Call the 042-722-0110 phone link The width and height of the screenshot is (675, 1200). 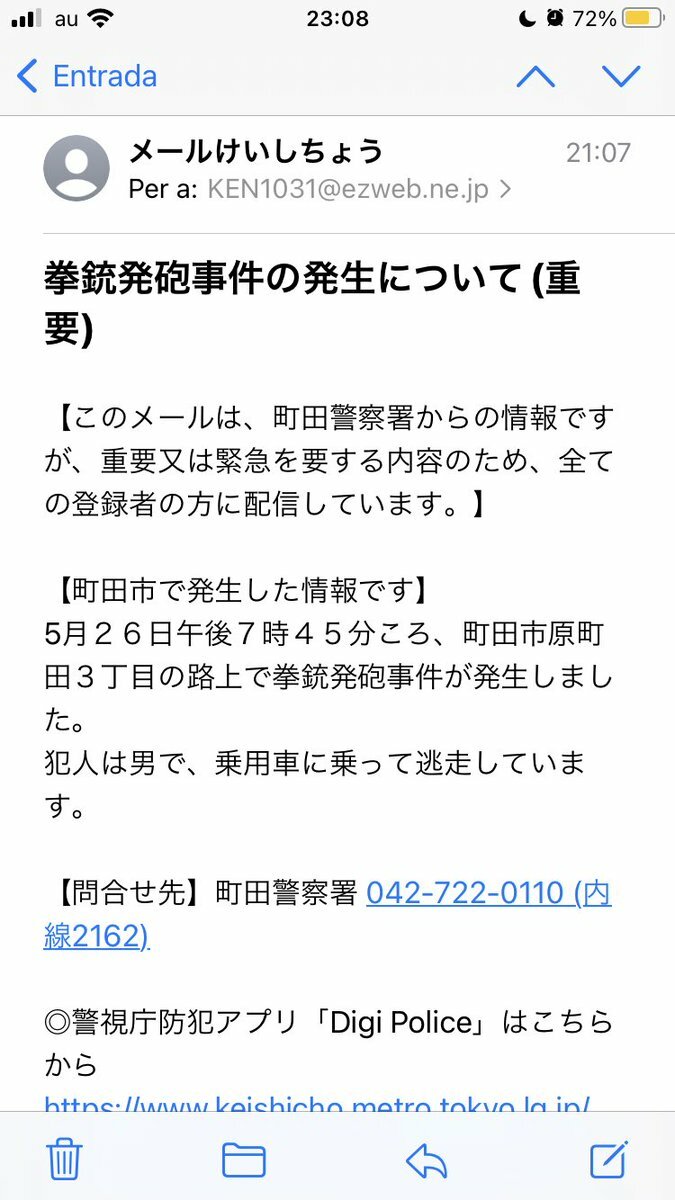tap(465, 893)
